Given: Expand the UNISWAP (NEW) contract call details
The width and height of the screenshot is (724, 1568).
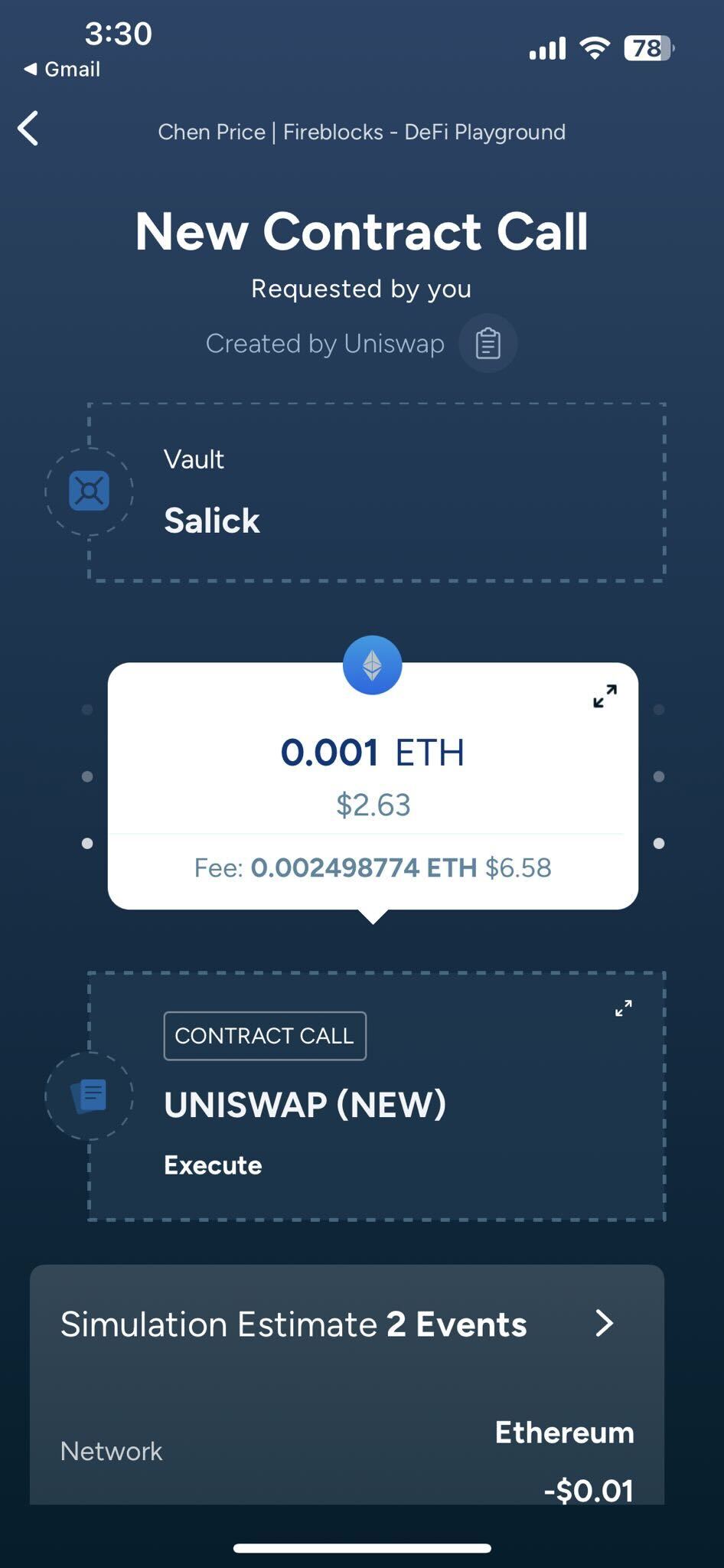Looking at the screenshot, I should [x=624, y=1008].
